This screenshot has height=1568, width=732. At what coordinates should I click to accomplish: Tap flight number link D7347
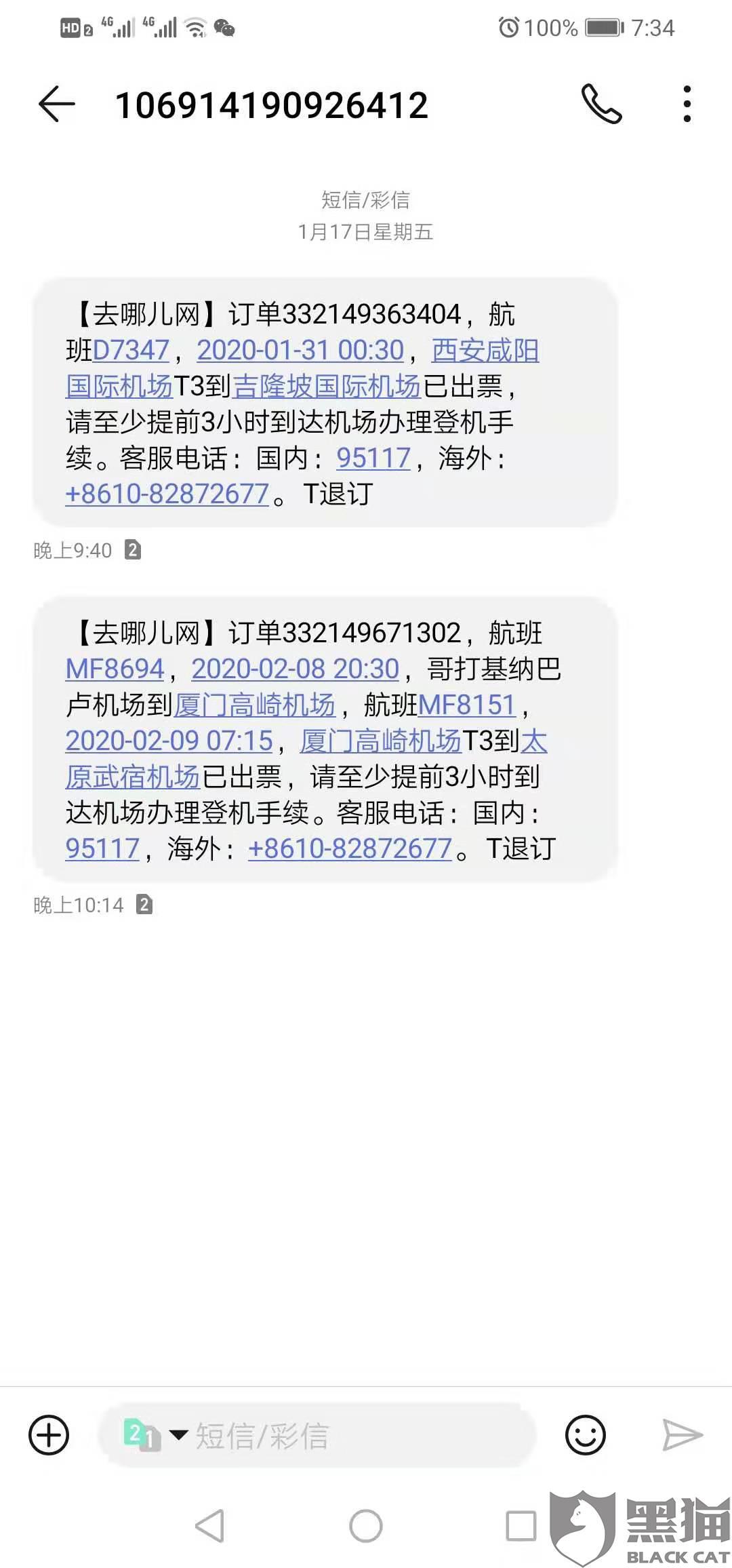(x=131, y=351)
